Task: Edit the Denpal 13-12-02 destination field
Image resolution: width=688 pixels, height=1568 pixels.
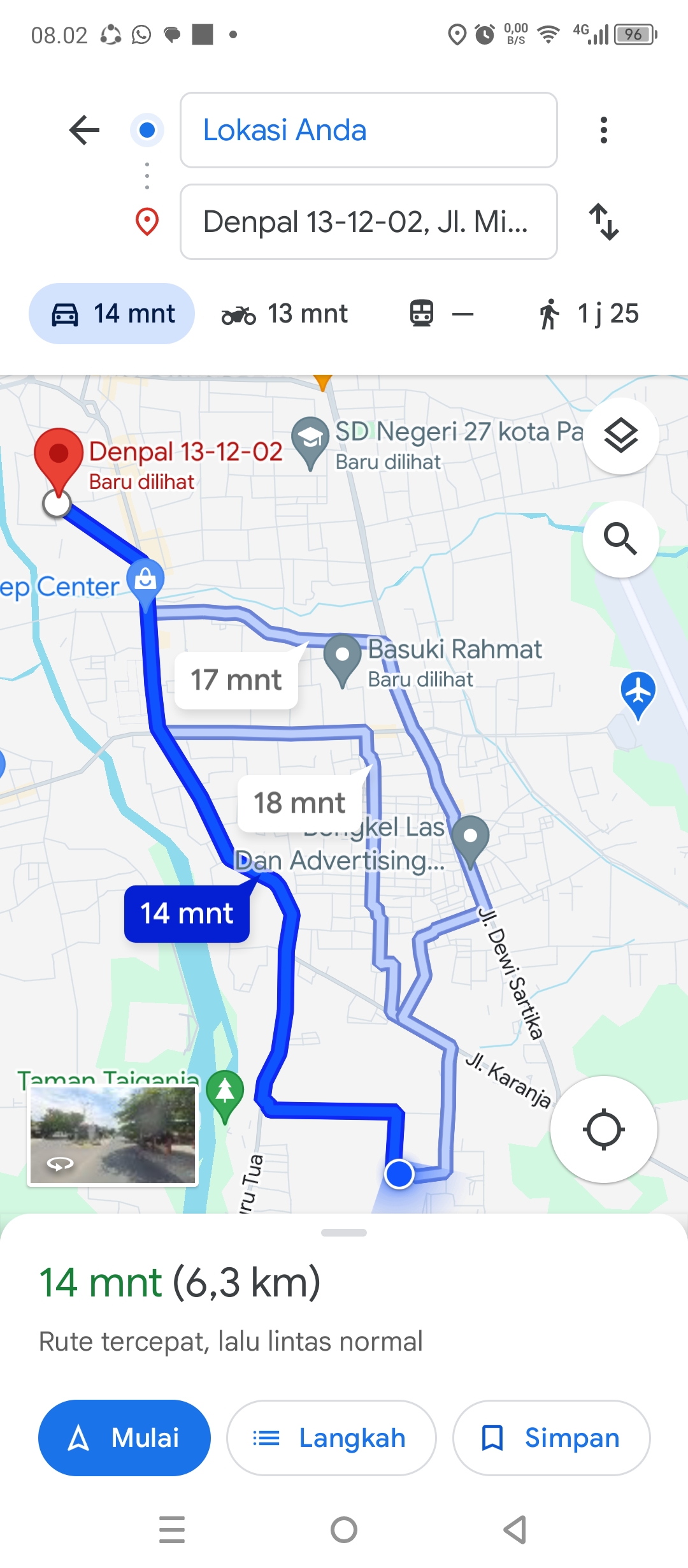Action: (369, 222)
